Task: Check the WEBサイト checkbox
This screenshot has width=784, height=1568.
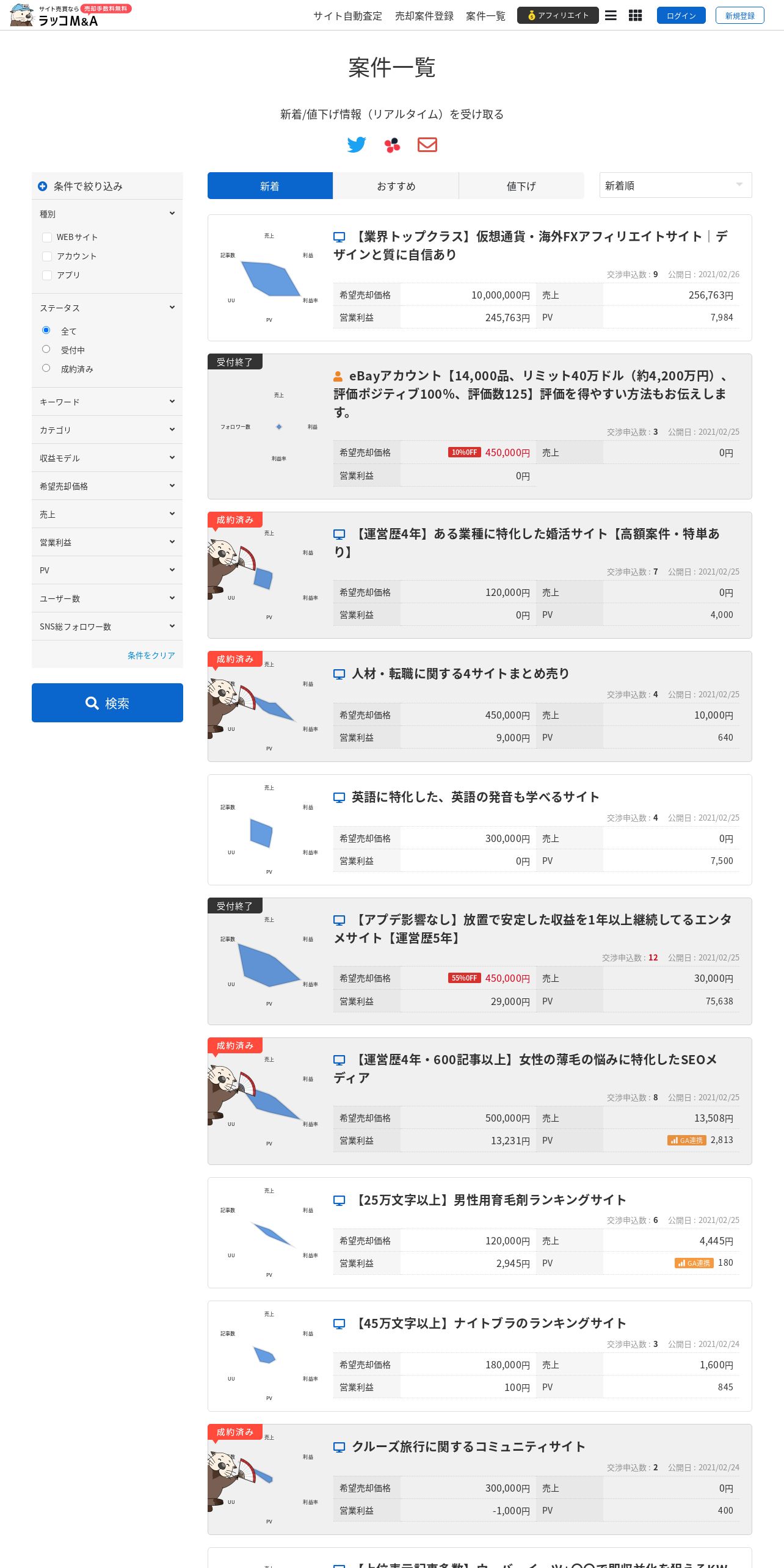Action: (x=47, y=238)
